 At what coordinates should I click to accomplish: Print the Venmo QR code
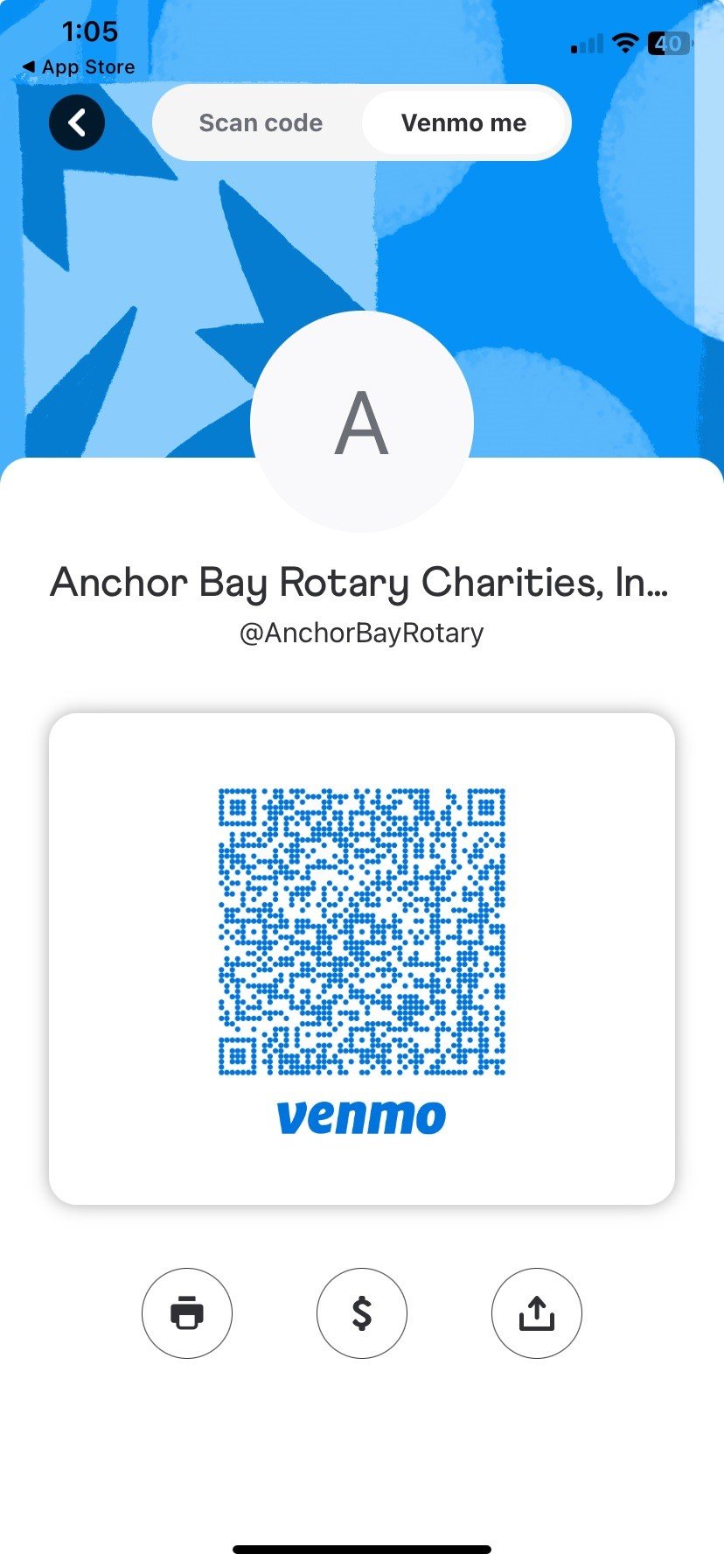pyautogui.click(x=187, y=1313)
